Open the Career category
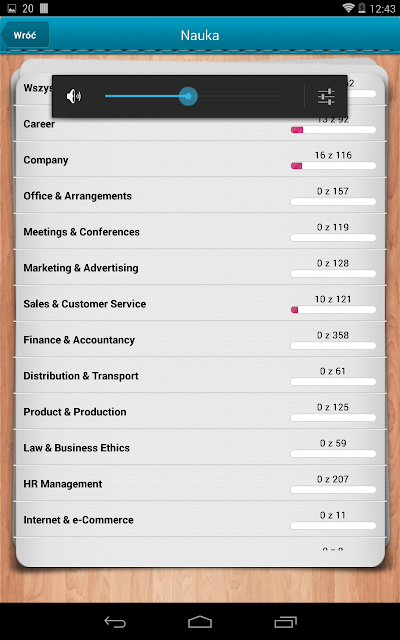This screenshot has height=640, width=400. 200,124
